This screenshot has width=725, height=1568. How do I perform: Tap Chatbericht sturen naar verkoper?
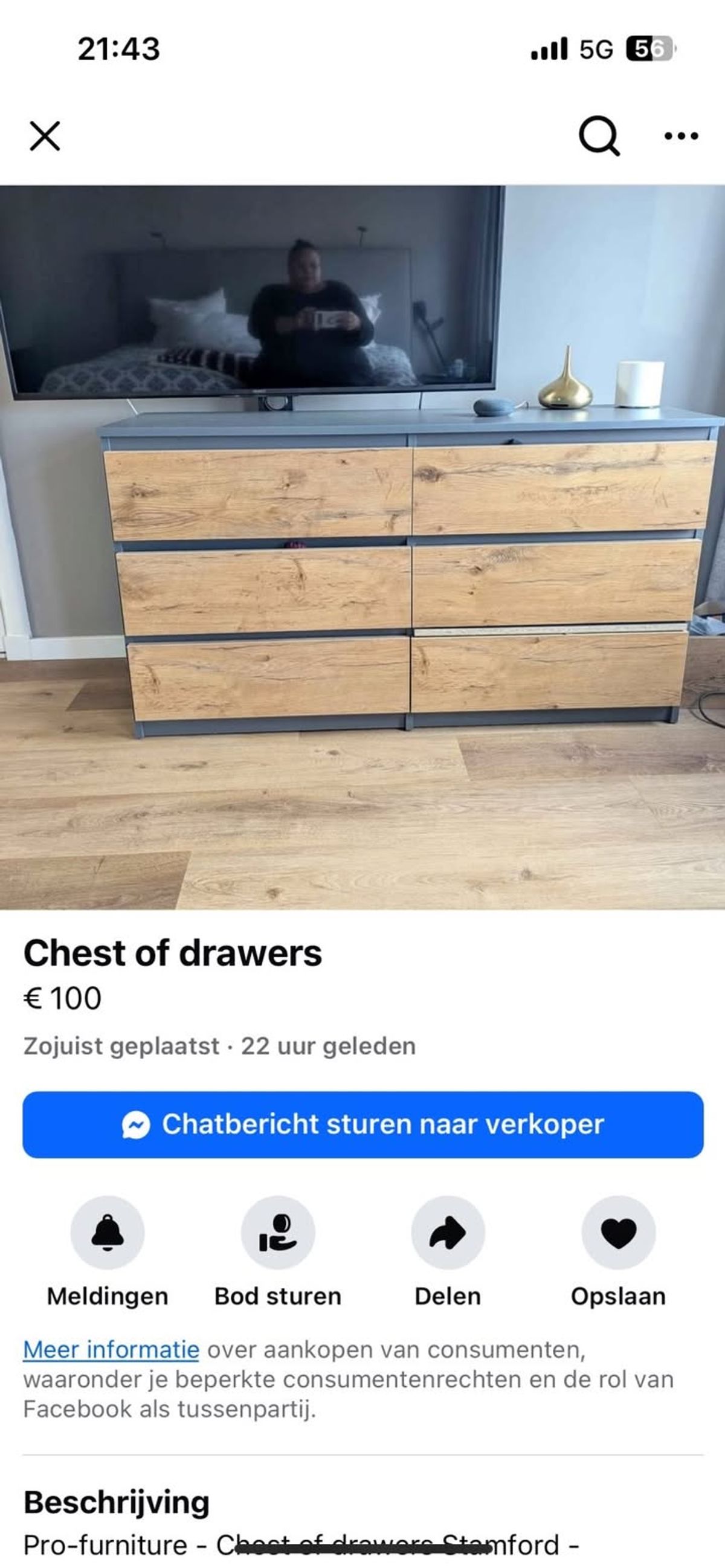(x=363, y=1124)
